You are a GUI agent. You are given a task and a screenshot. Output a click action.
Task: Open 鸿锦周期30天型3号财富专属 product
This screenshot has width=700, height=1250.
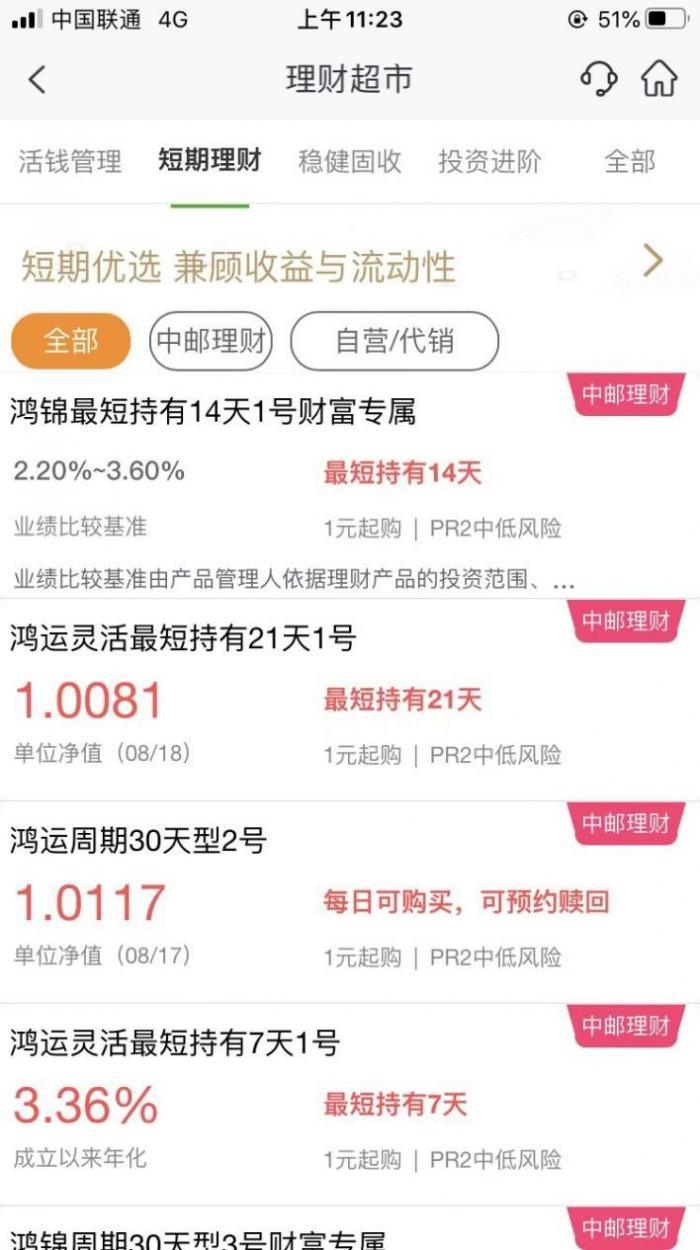point(198,1240)
